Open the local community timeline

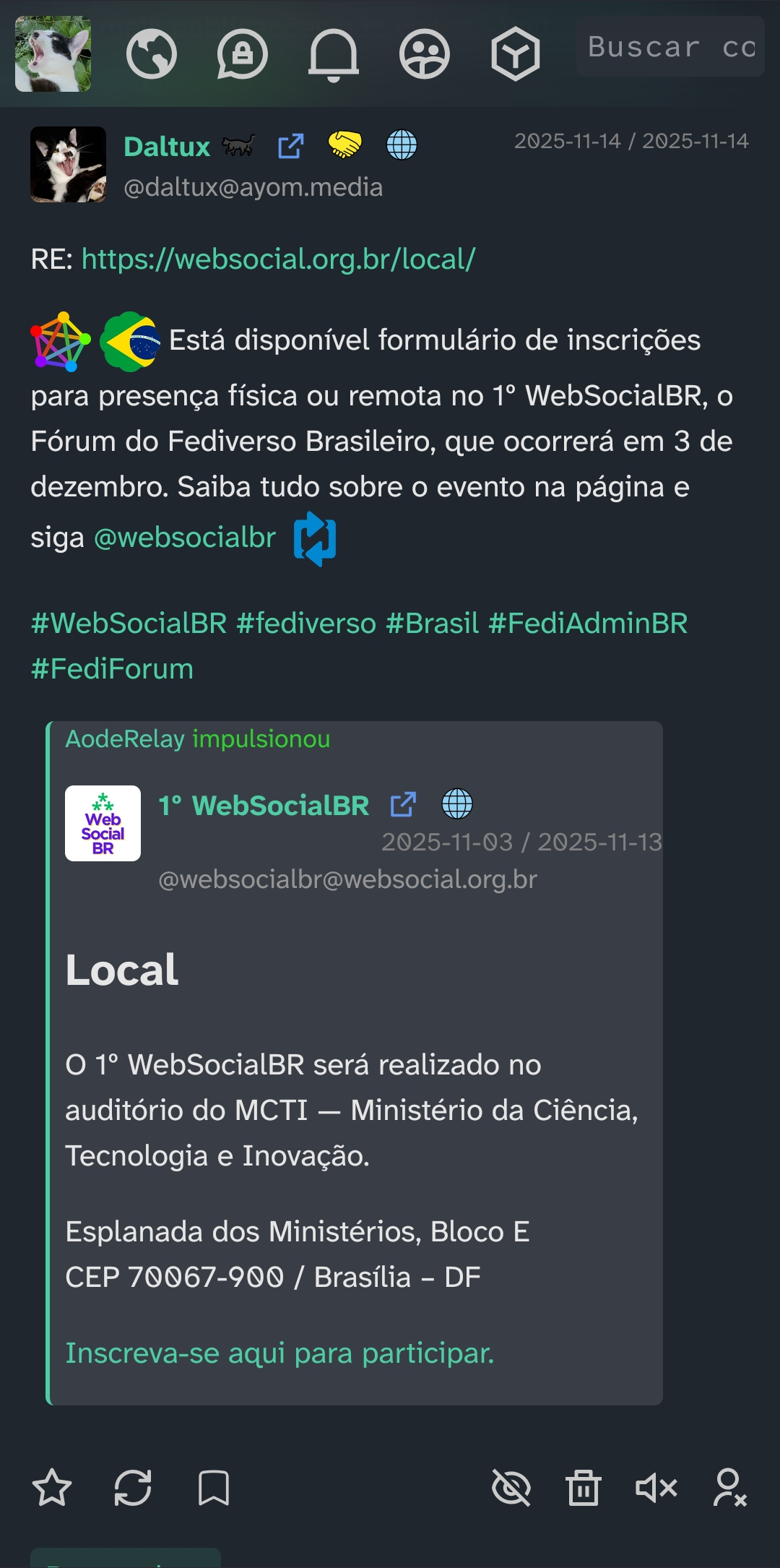click(424, 54)
